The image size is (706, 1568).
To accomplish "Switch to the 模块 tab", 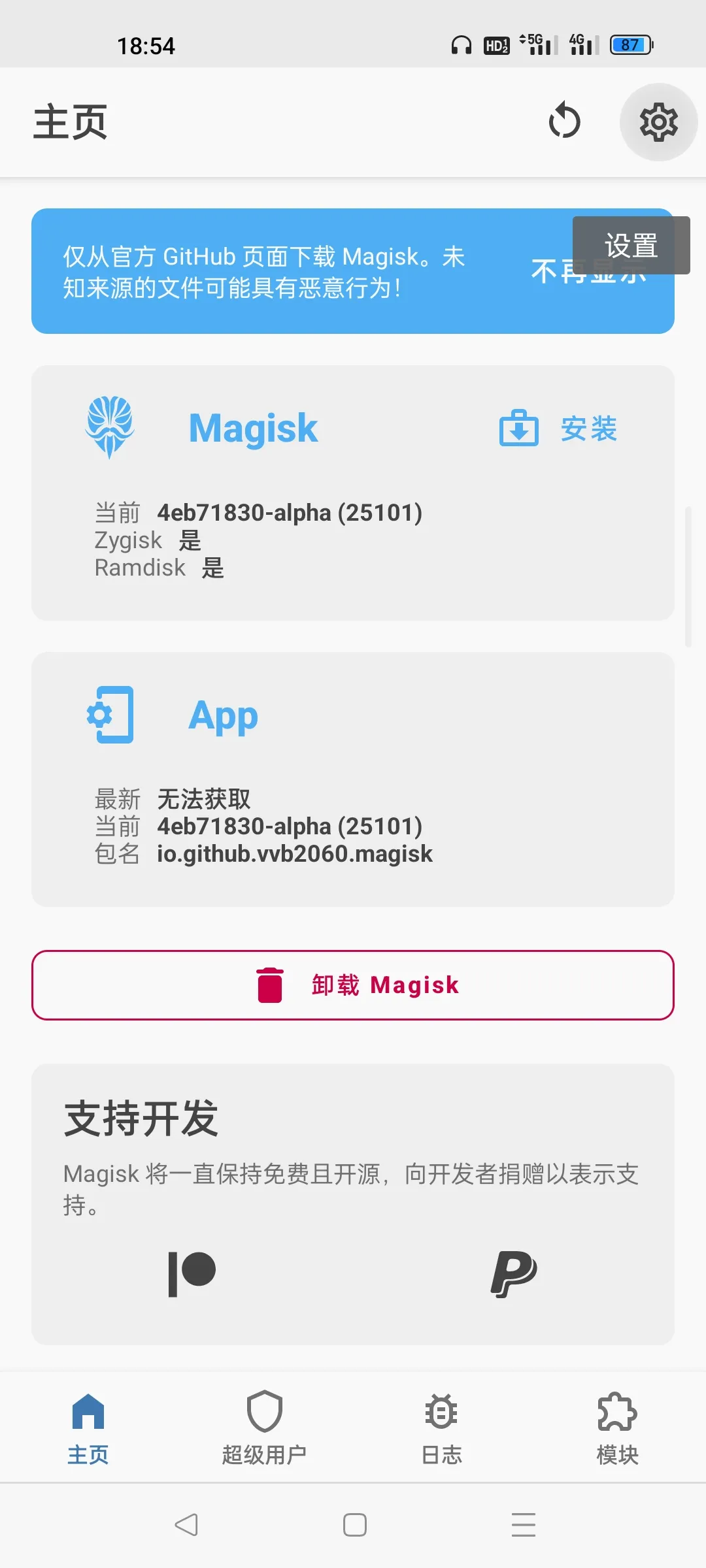I will [x=617, y=1428].
